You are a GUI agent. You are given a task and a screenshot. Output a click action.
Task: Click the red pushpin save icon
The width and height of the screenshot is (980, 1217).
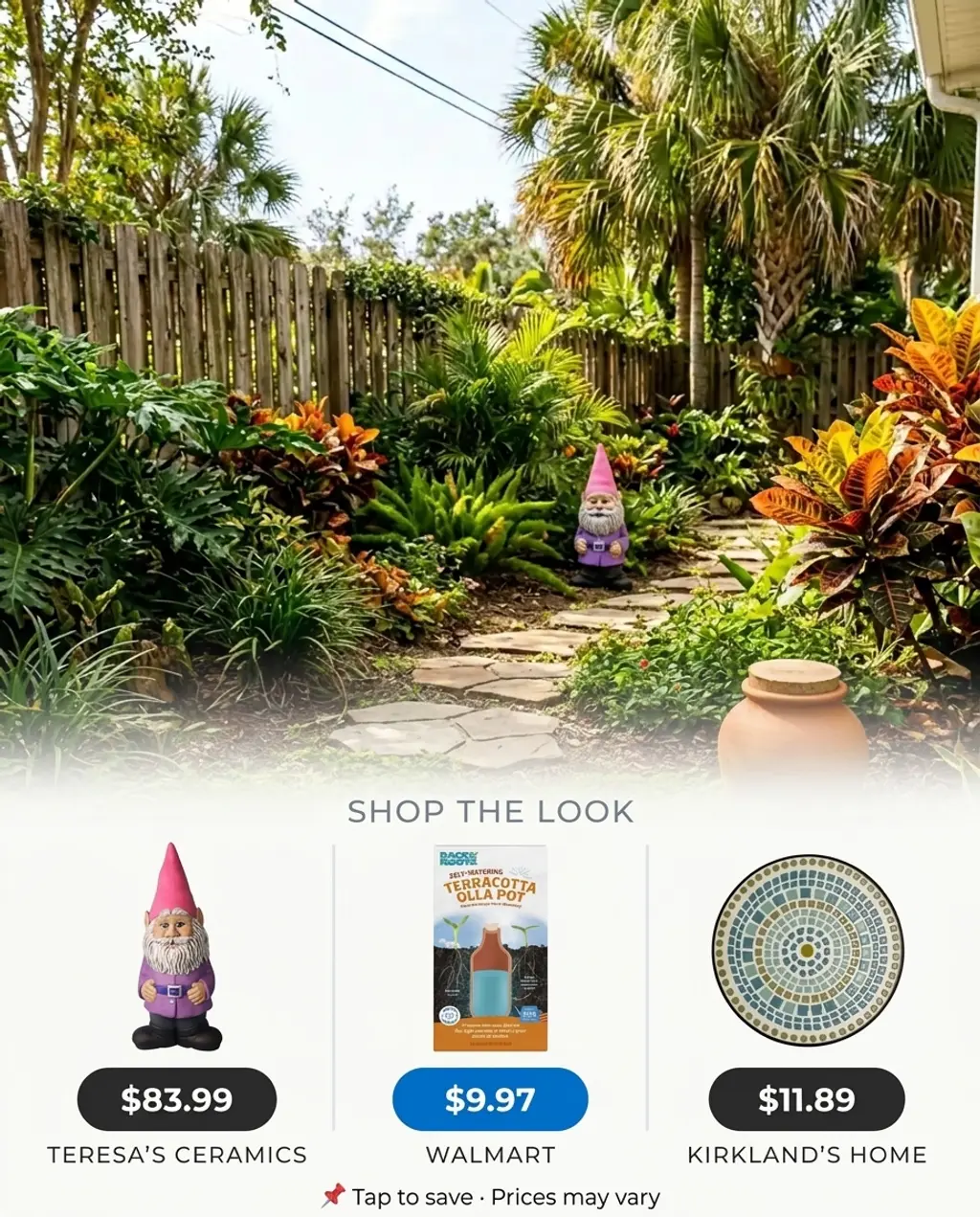click(x=333, y=1195)
